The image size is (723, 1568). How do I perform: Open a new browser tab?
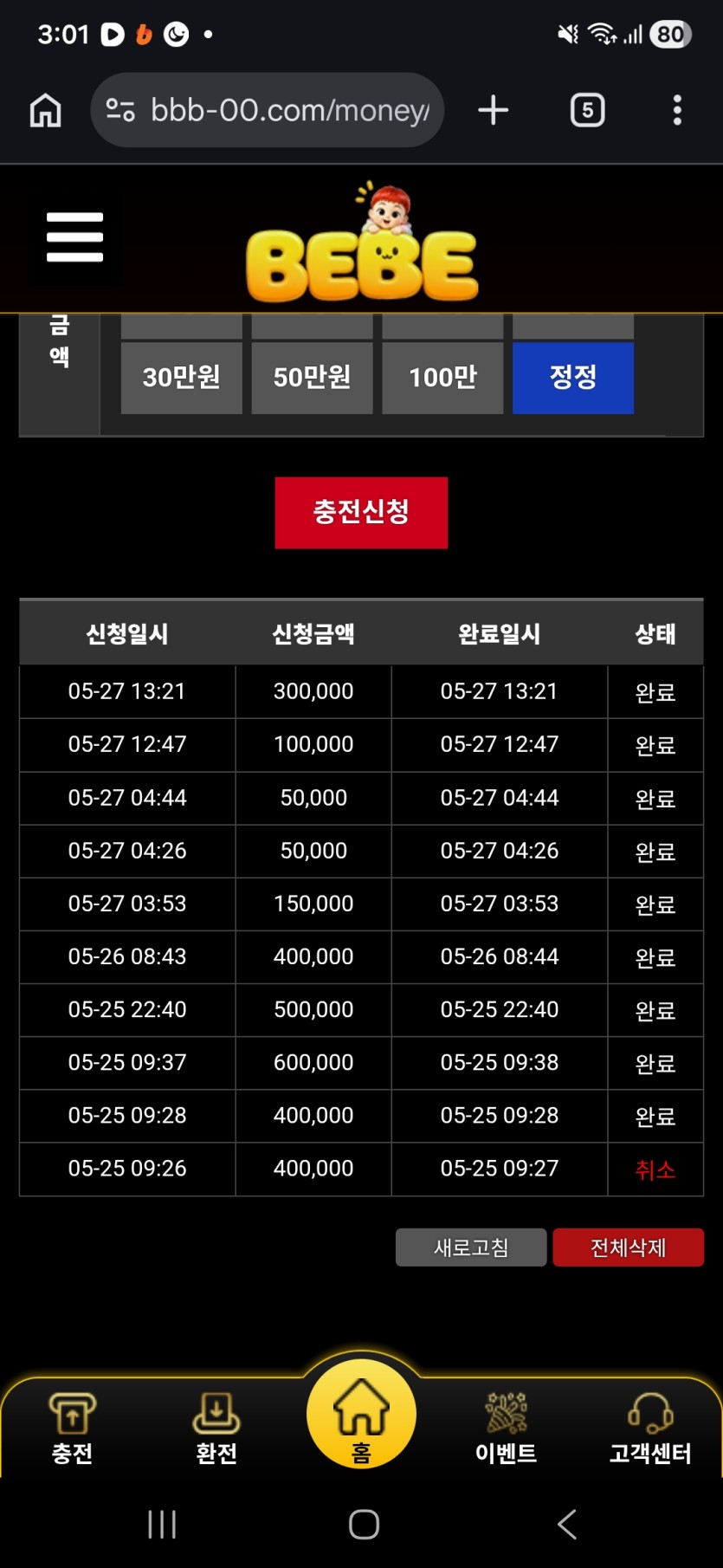[494, 110]
